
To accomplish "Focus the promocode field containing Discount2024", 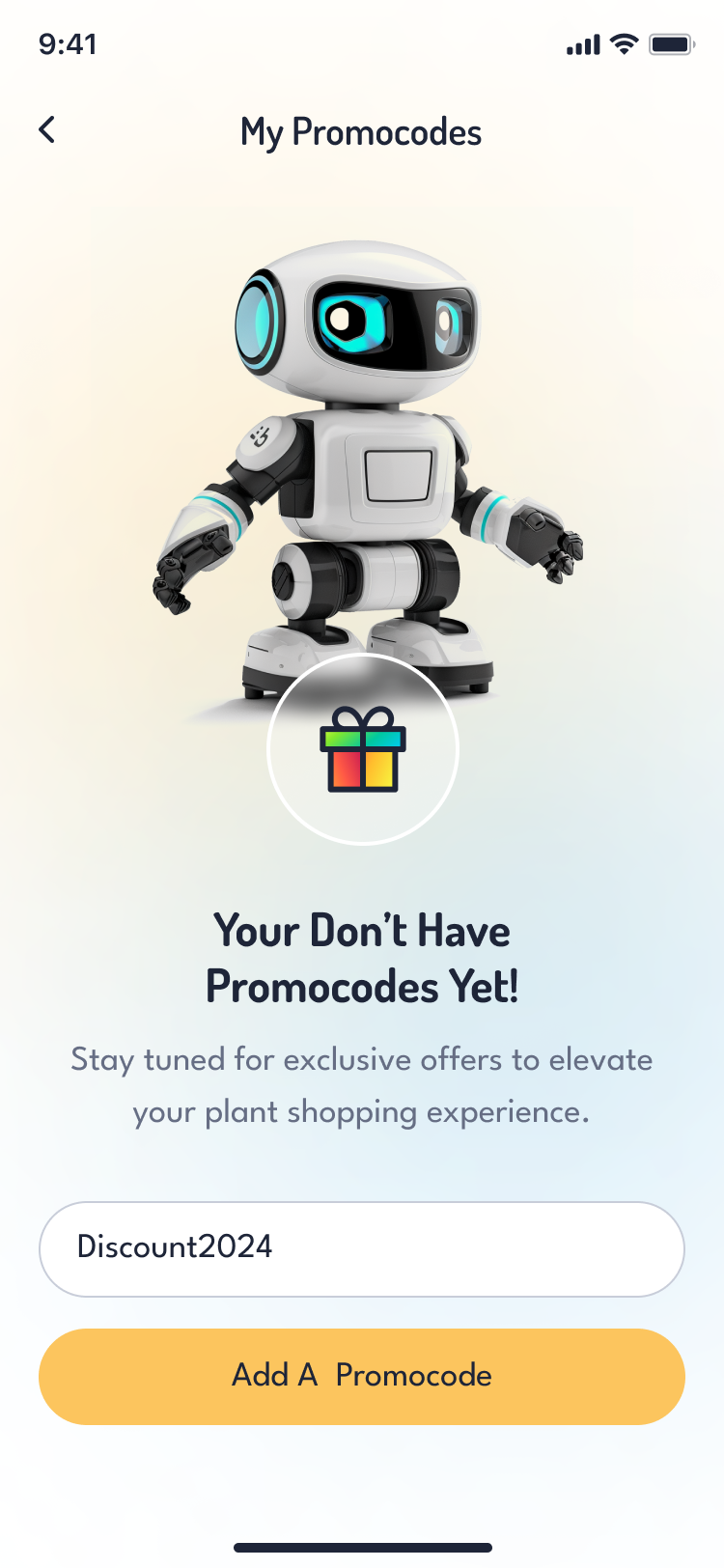I will (361, 1248).
